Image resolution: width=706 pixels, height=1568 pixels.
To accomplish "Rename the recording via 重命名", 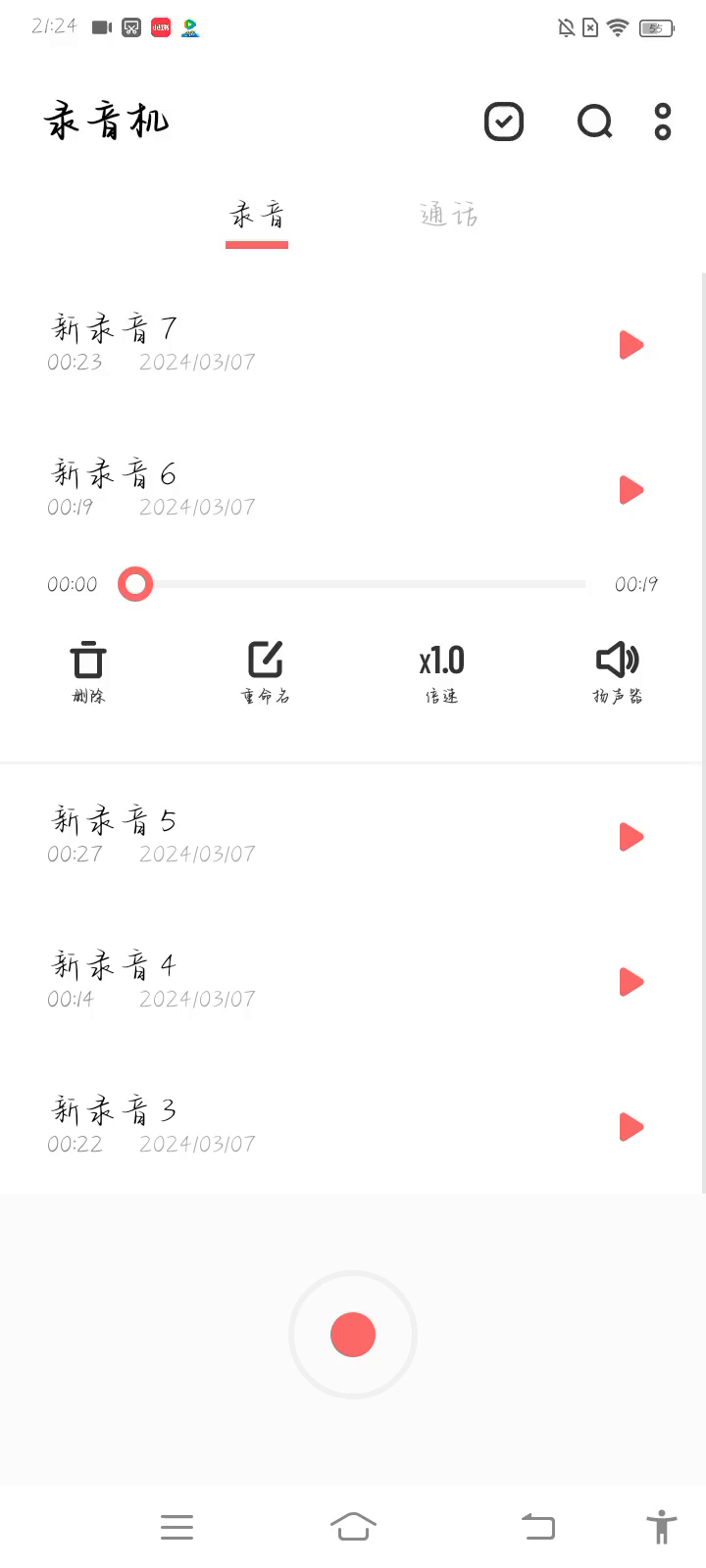I will point(265,672).
